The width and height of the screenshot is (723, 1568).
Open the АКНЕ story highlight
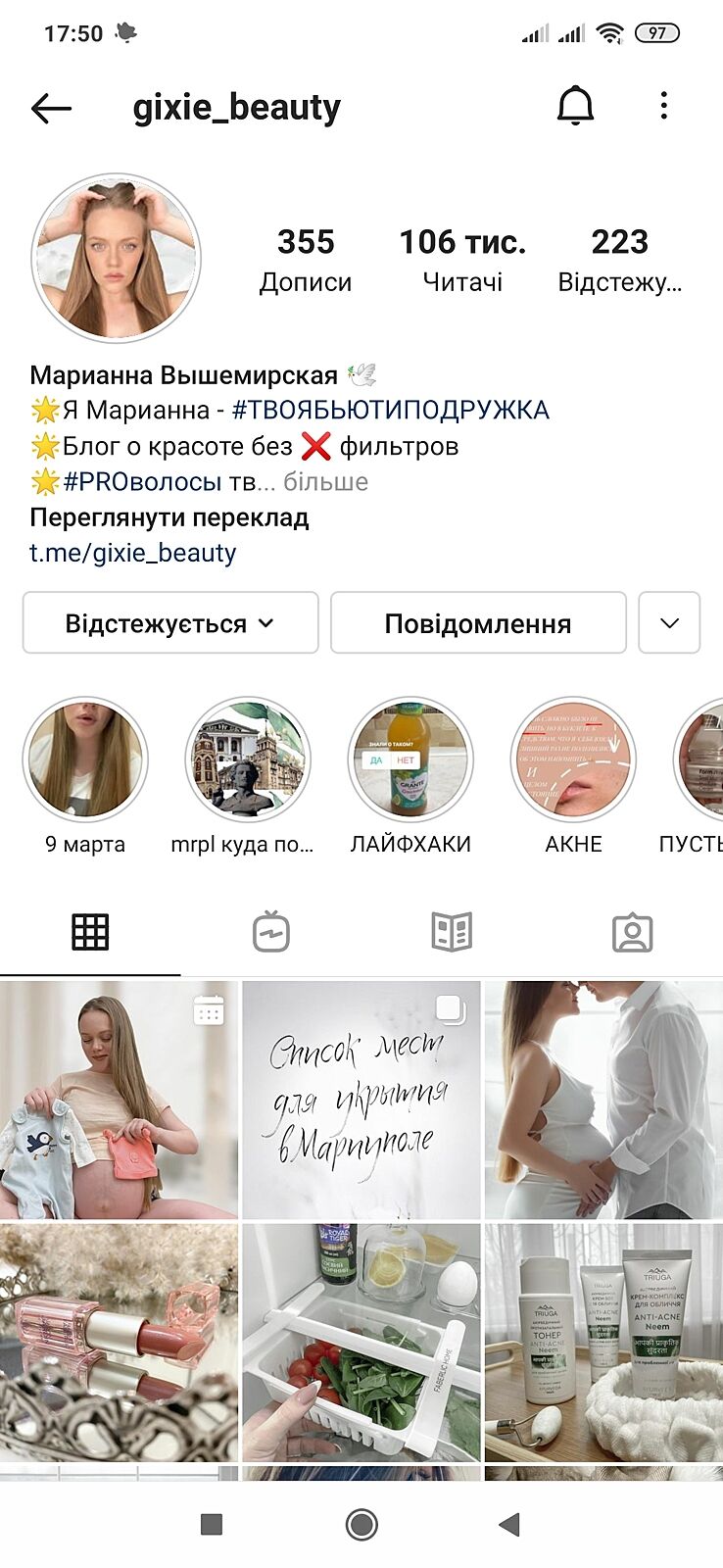point(573,759)
